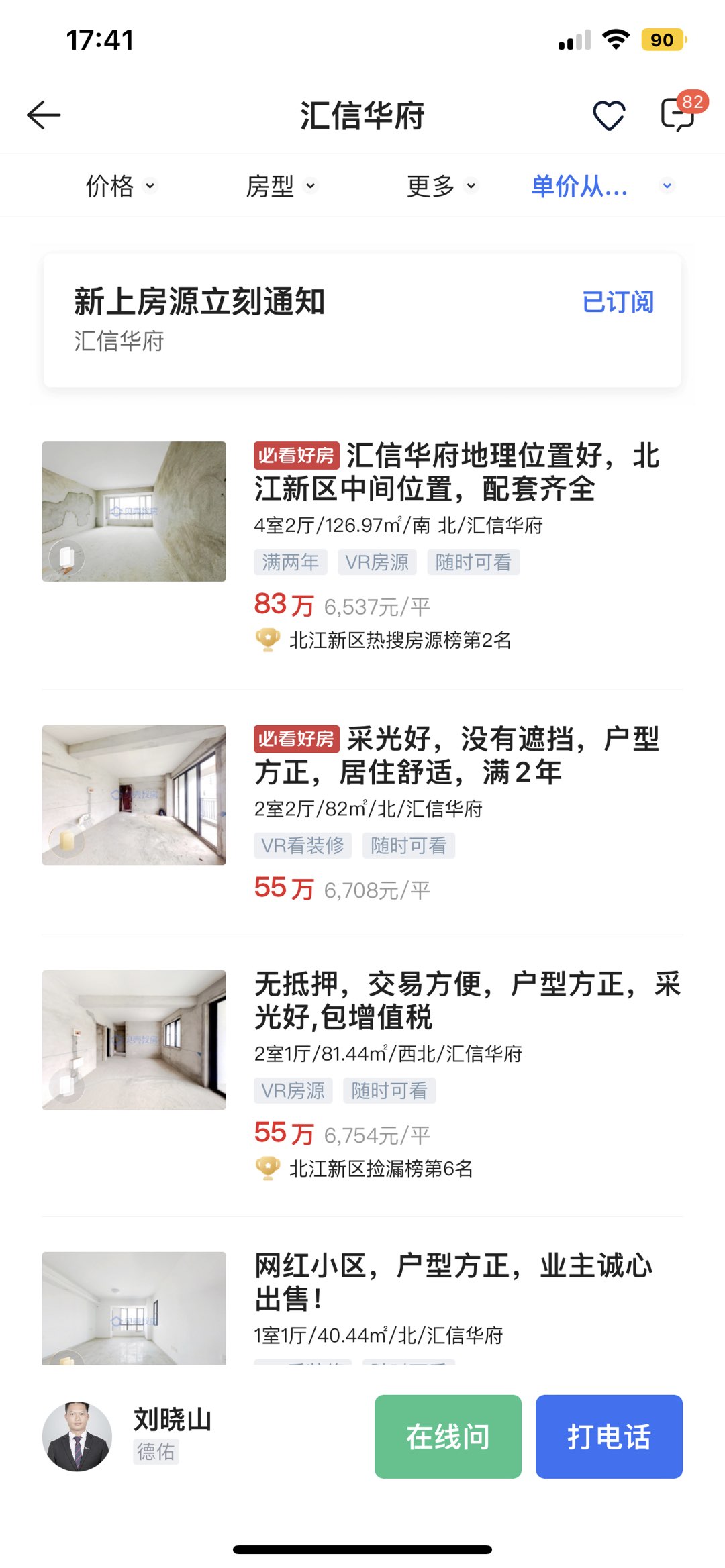
Task: Expand the 更多 filter dropdown
Action: tap(442, 186)
